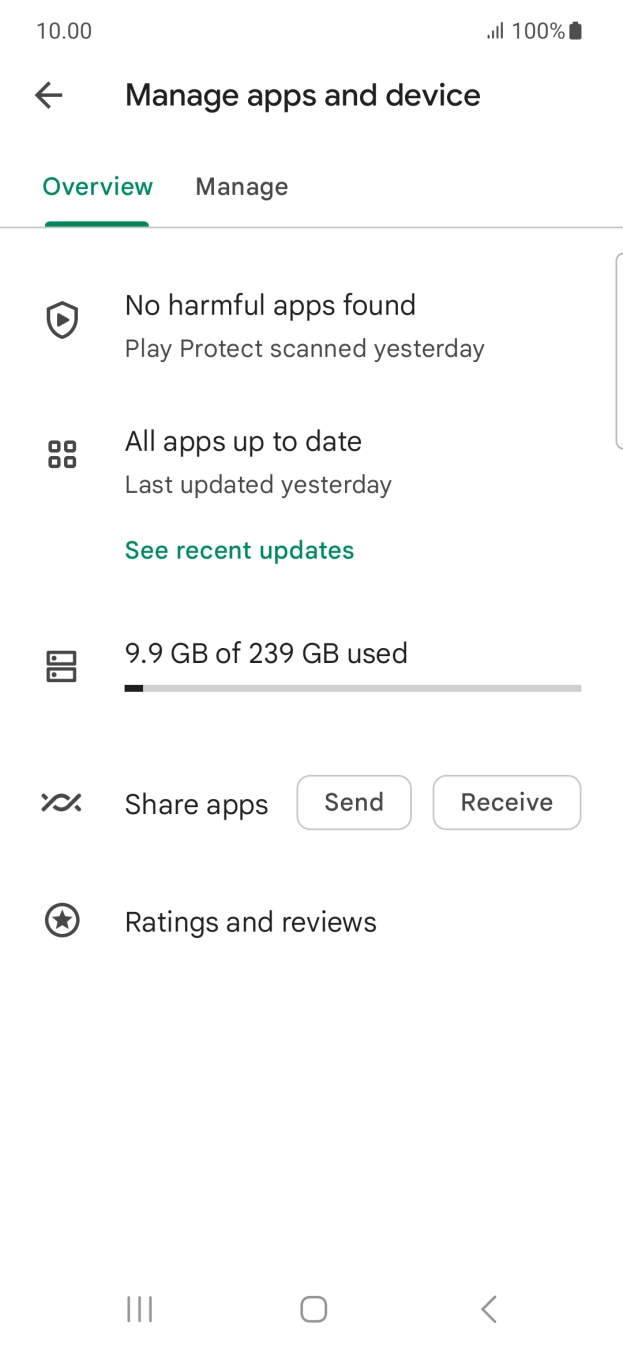Tap Send to share apps
The width and height of the screenshot is (623, 1349).
(x=354, y=803)
